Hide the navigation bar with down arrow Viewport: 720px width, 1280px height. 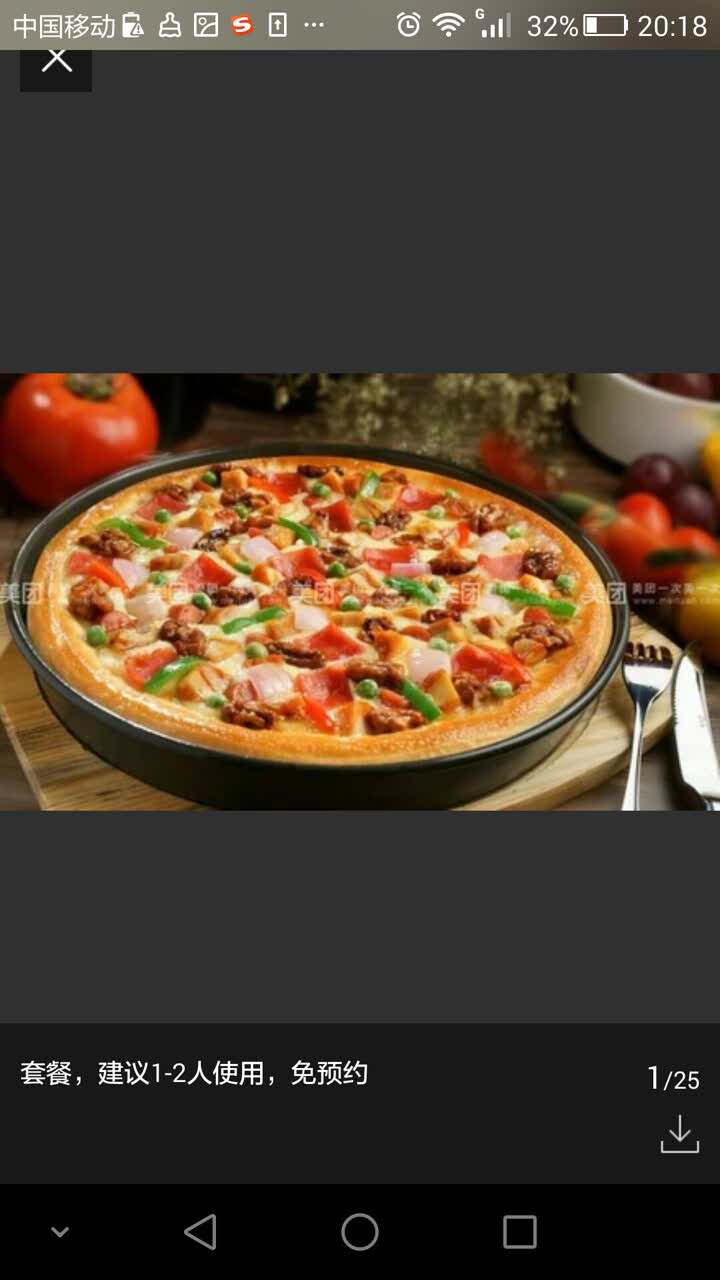(x=60, y=1232)
